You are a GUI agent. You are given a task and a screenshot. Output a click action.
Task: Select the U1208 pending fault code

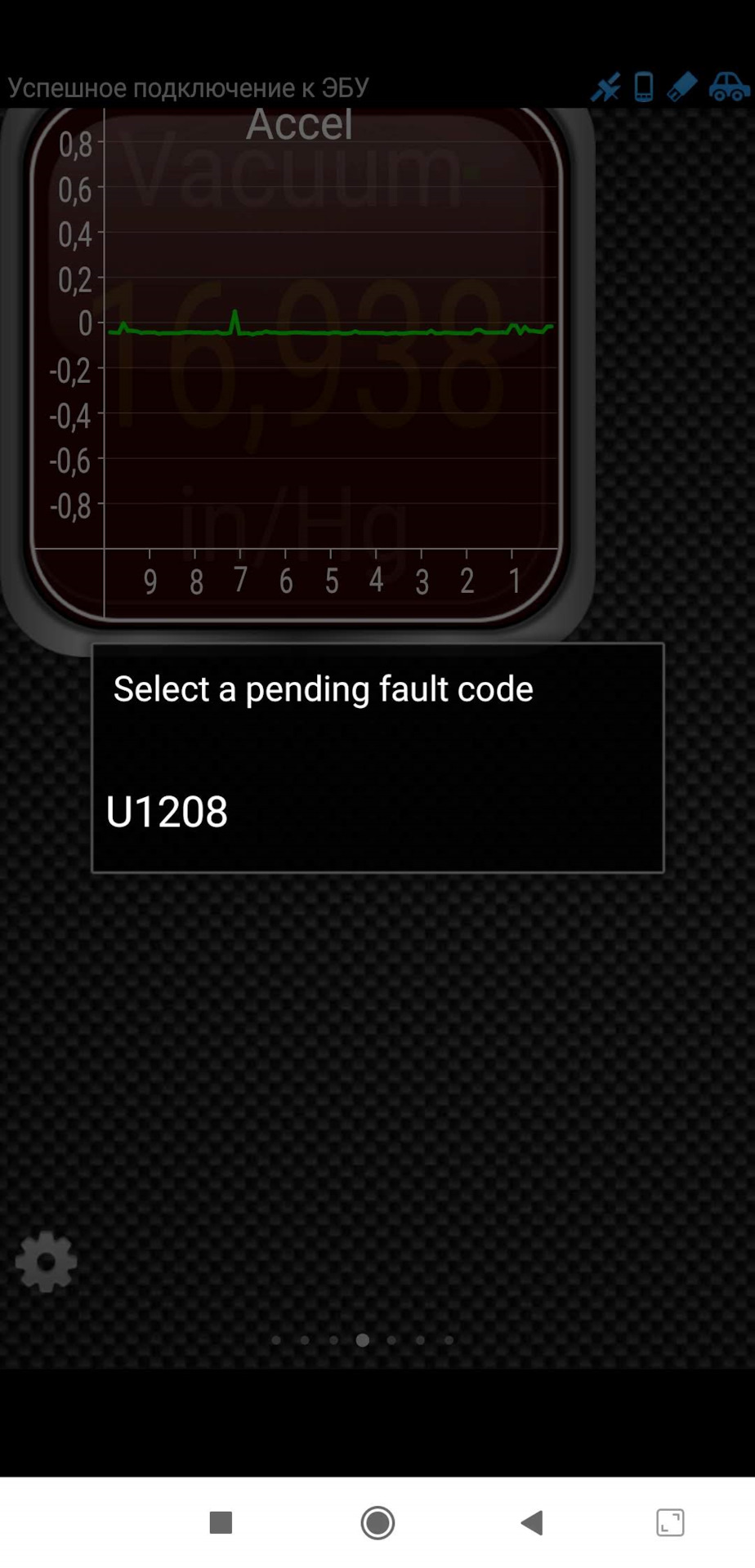(167, 812)
